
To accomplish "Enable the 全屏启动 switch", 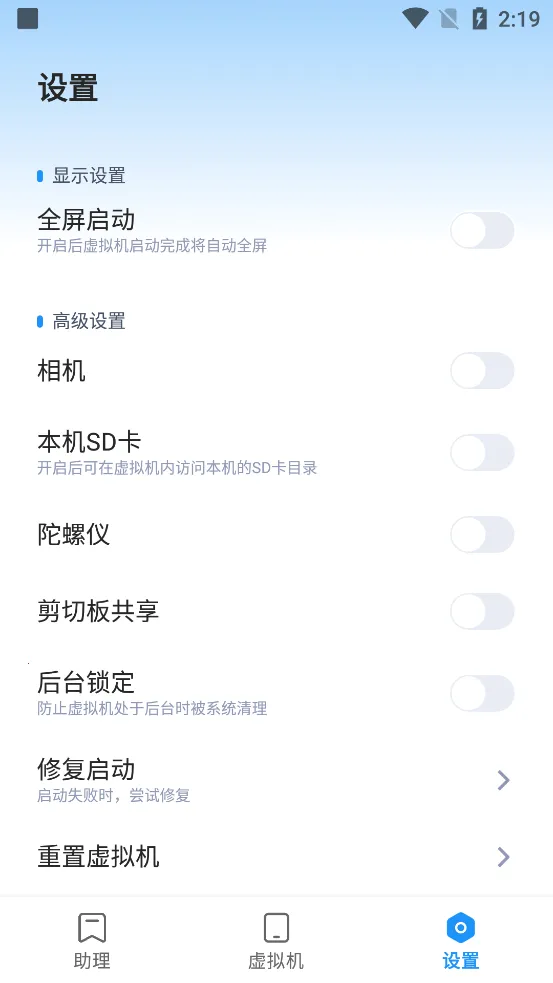I will 482,230.
